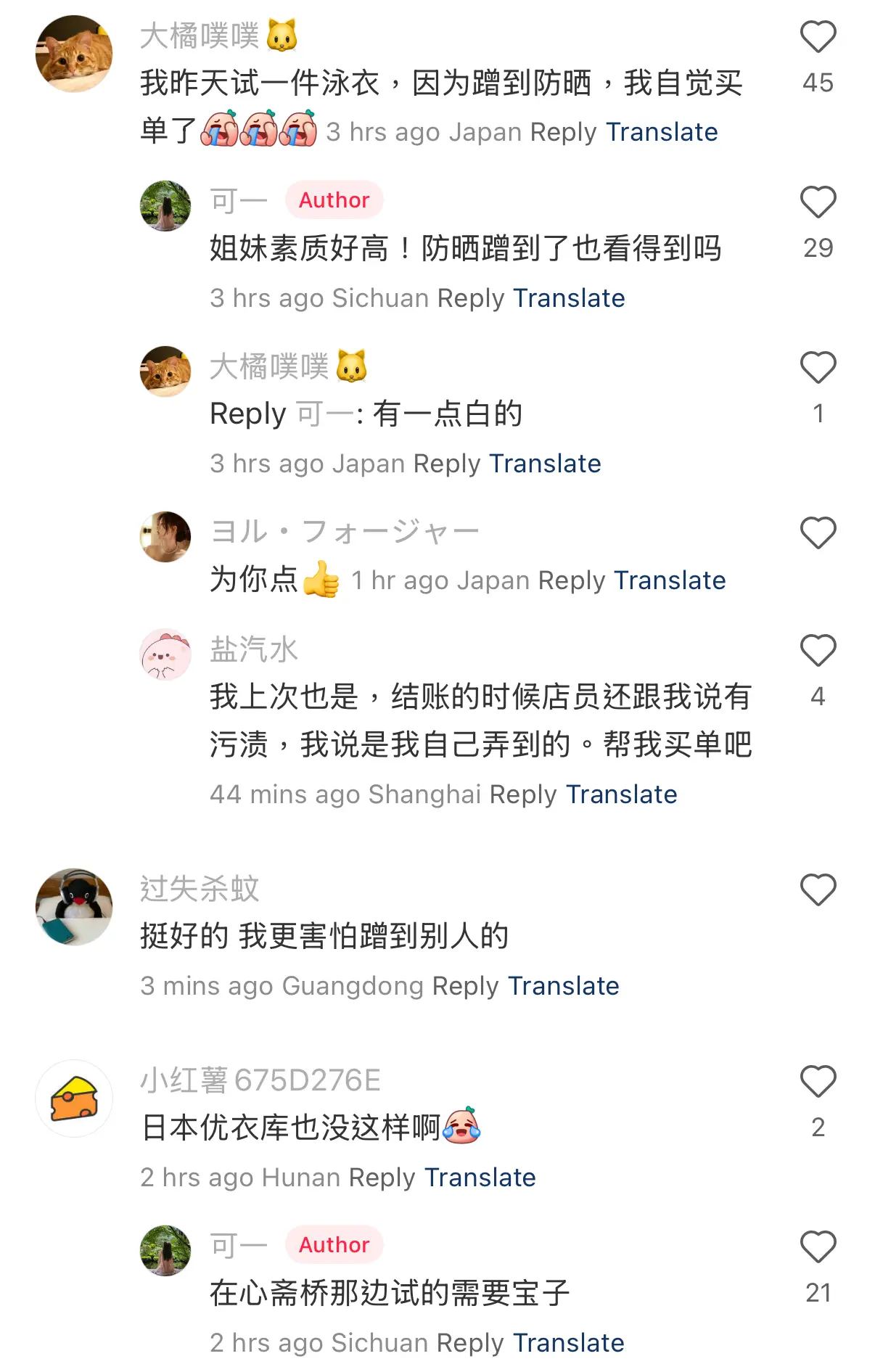This screenshot has width=875, height=1372.
Task: Open 小红薯675D276E's cheese avatar profile
Action: (74, 1098)
